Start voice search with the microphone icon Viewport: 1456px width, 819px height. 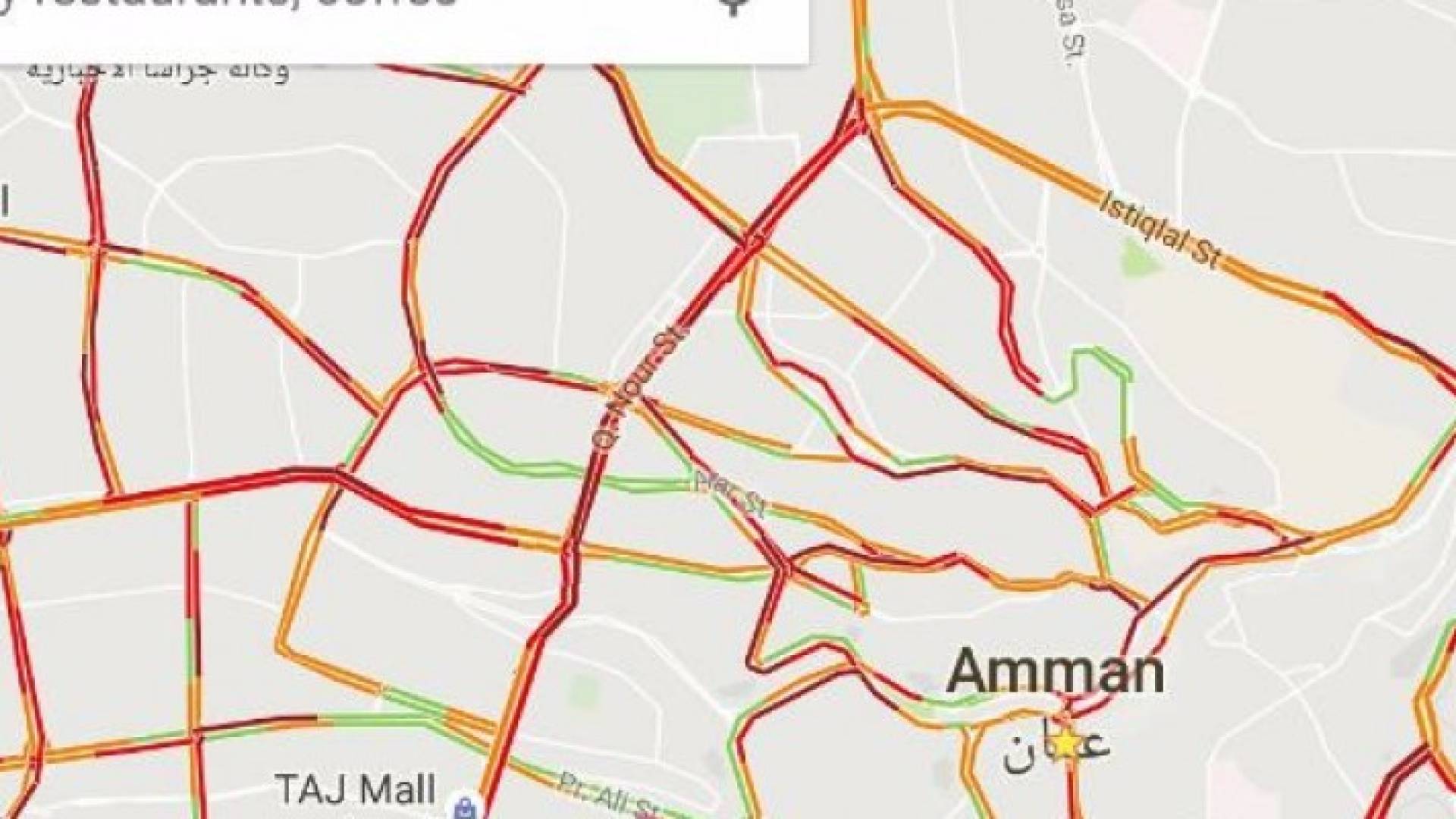click(733, 8)
